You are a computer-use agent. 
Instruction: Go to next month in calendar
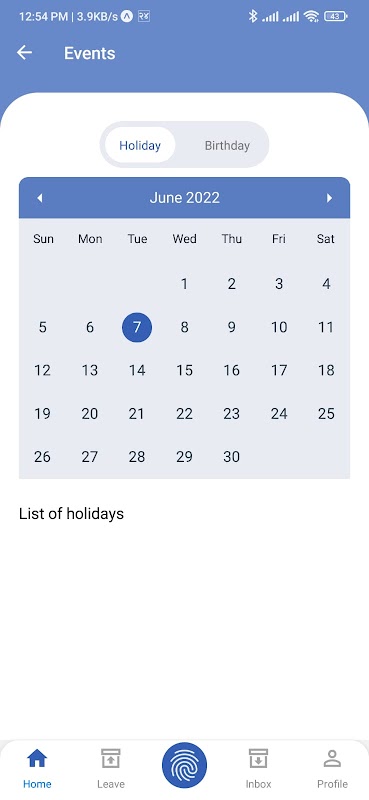(x=330, y=198)
